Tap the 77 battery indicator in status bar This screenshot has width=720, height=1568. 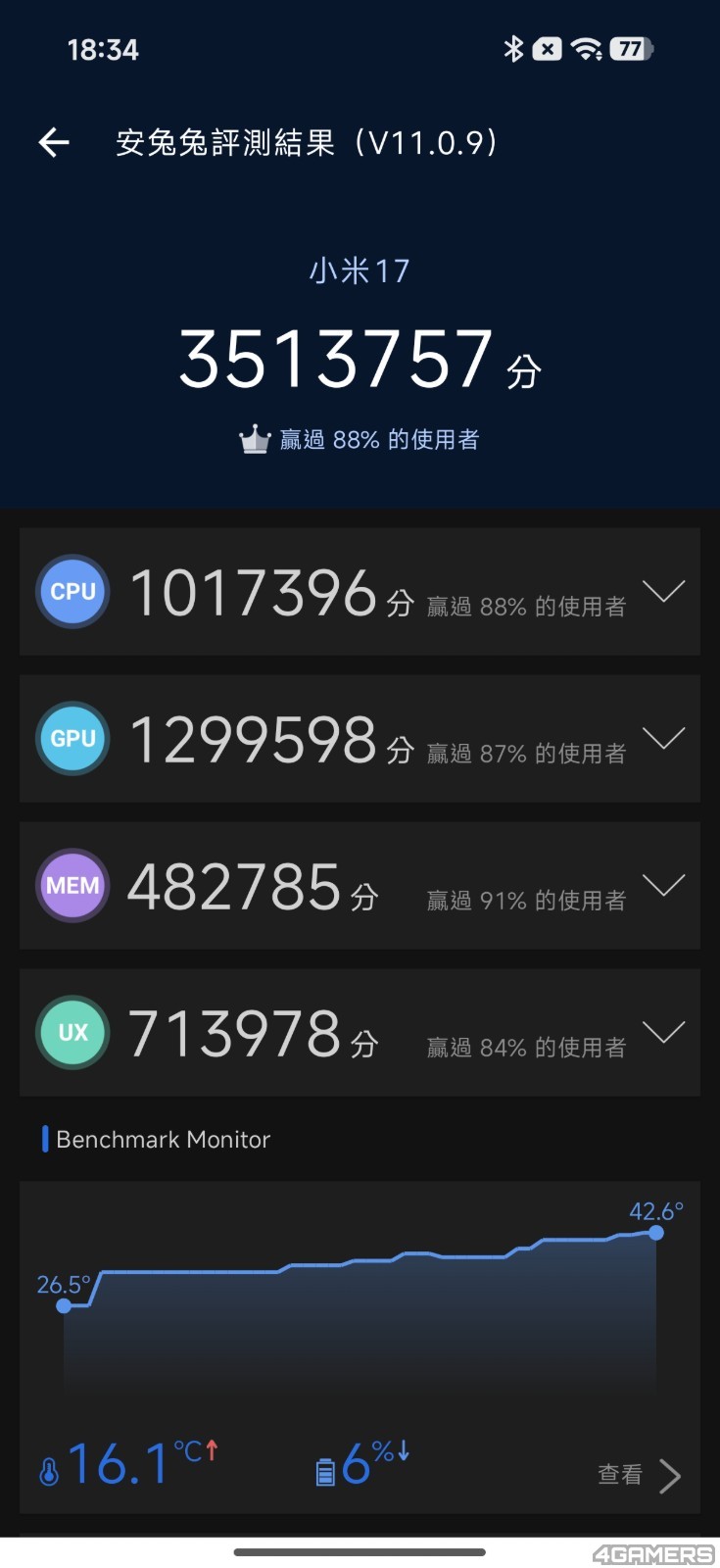click(632, 48)
